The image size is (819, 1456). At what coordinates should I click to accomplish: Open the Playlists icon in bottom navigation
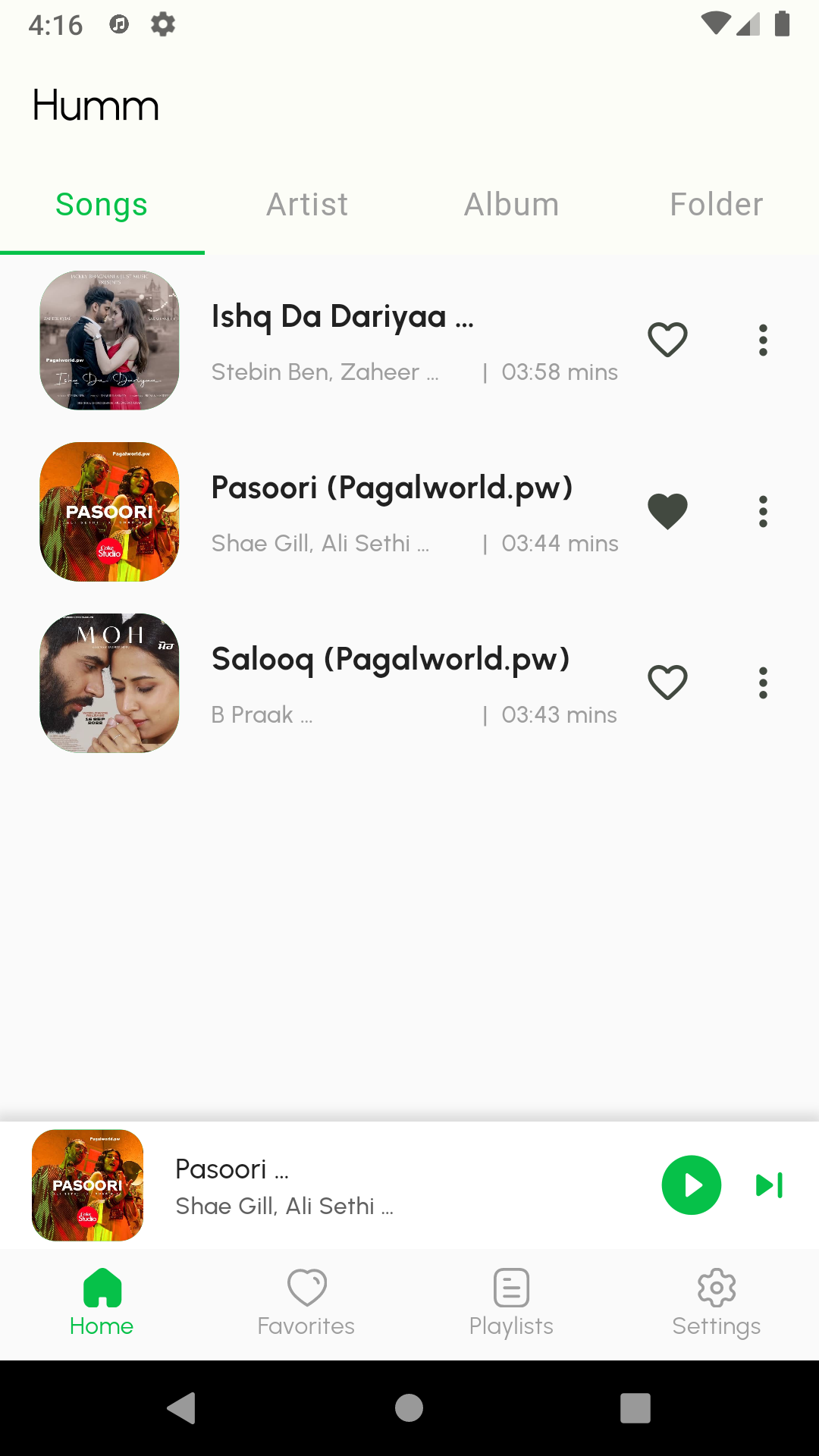511,1288
